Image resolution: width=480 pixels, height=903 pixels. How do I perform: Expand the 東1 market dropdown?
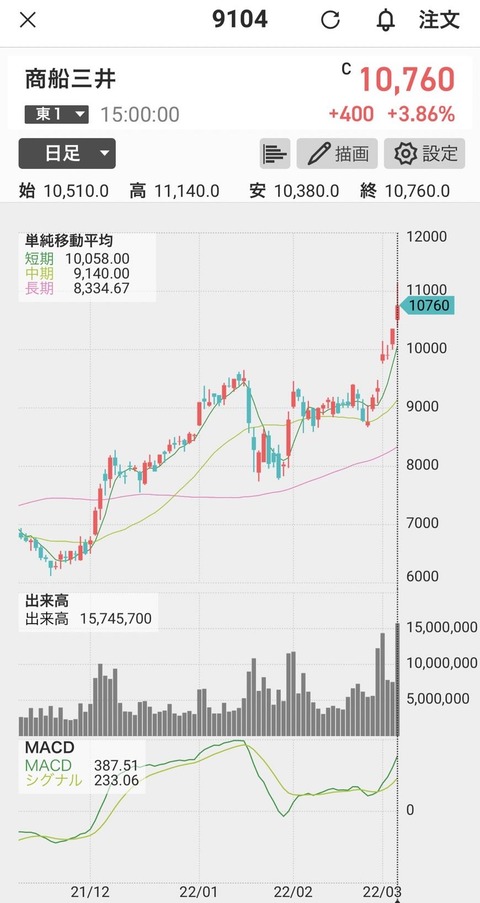[56, 114]
